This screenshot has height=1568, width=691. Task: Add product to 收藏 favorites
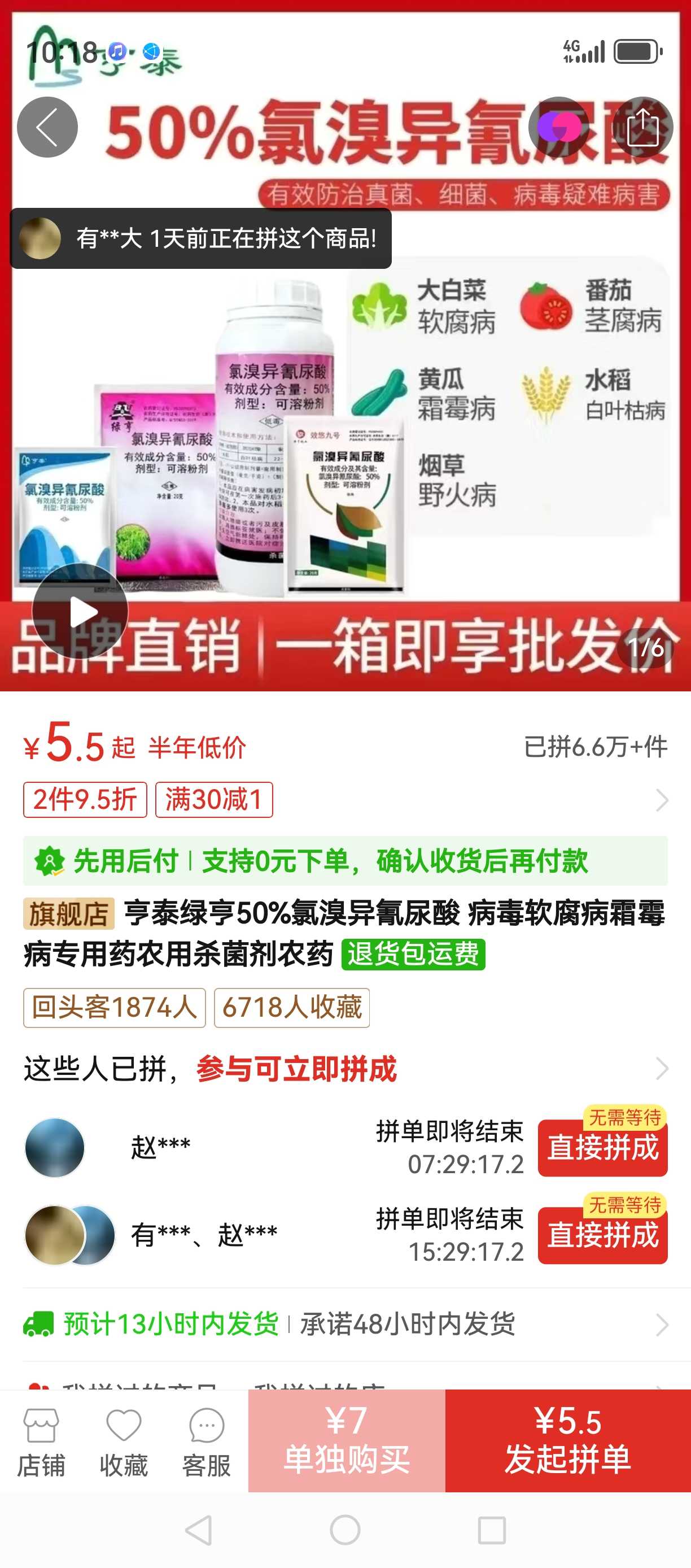point(124,1443)
